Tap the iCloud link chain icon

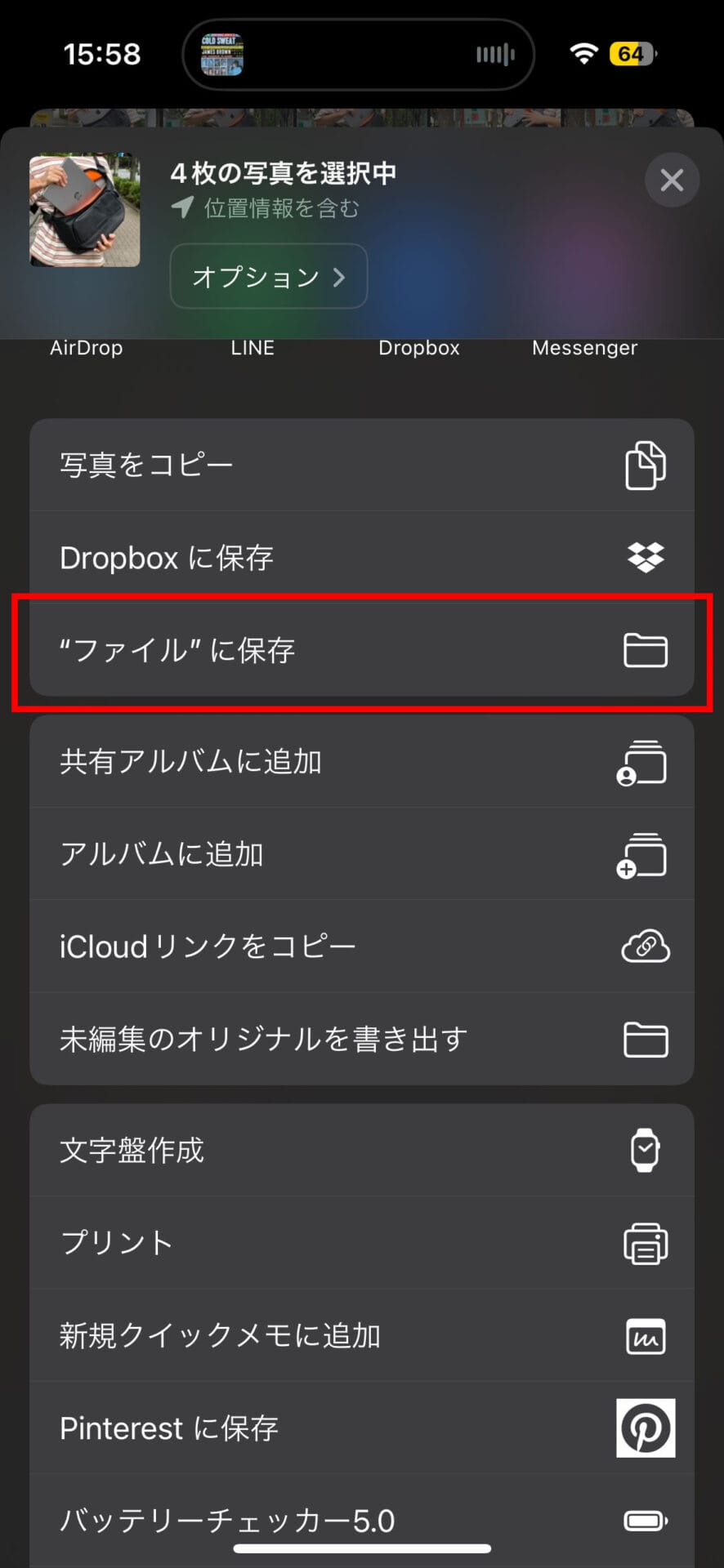645,947
